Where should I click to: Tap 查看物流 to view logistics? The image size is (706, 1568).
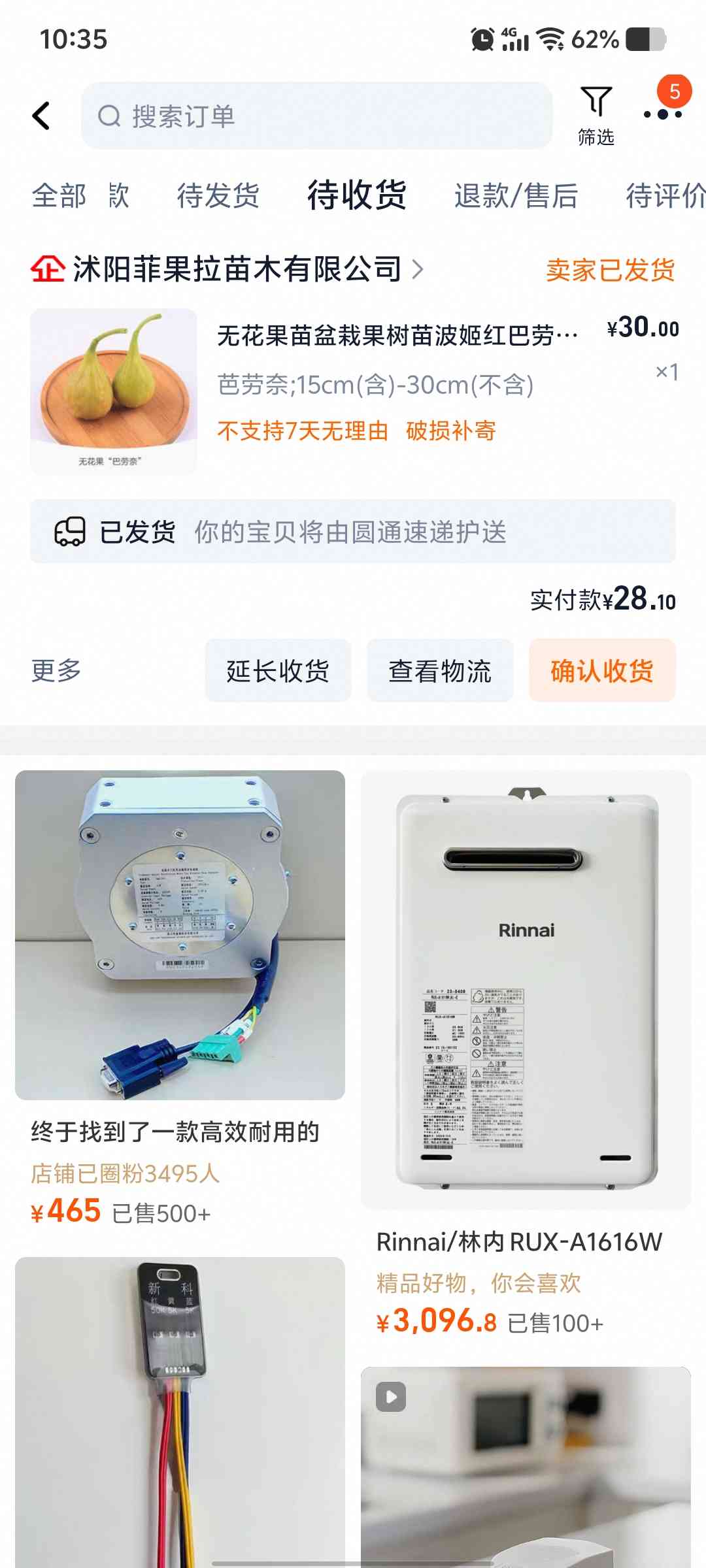pos(440,670)
